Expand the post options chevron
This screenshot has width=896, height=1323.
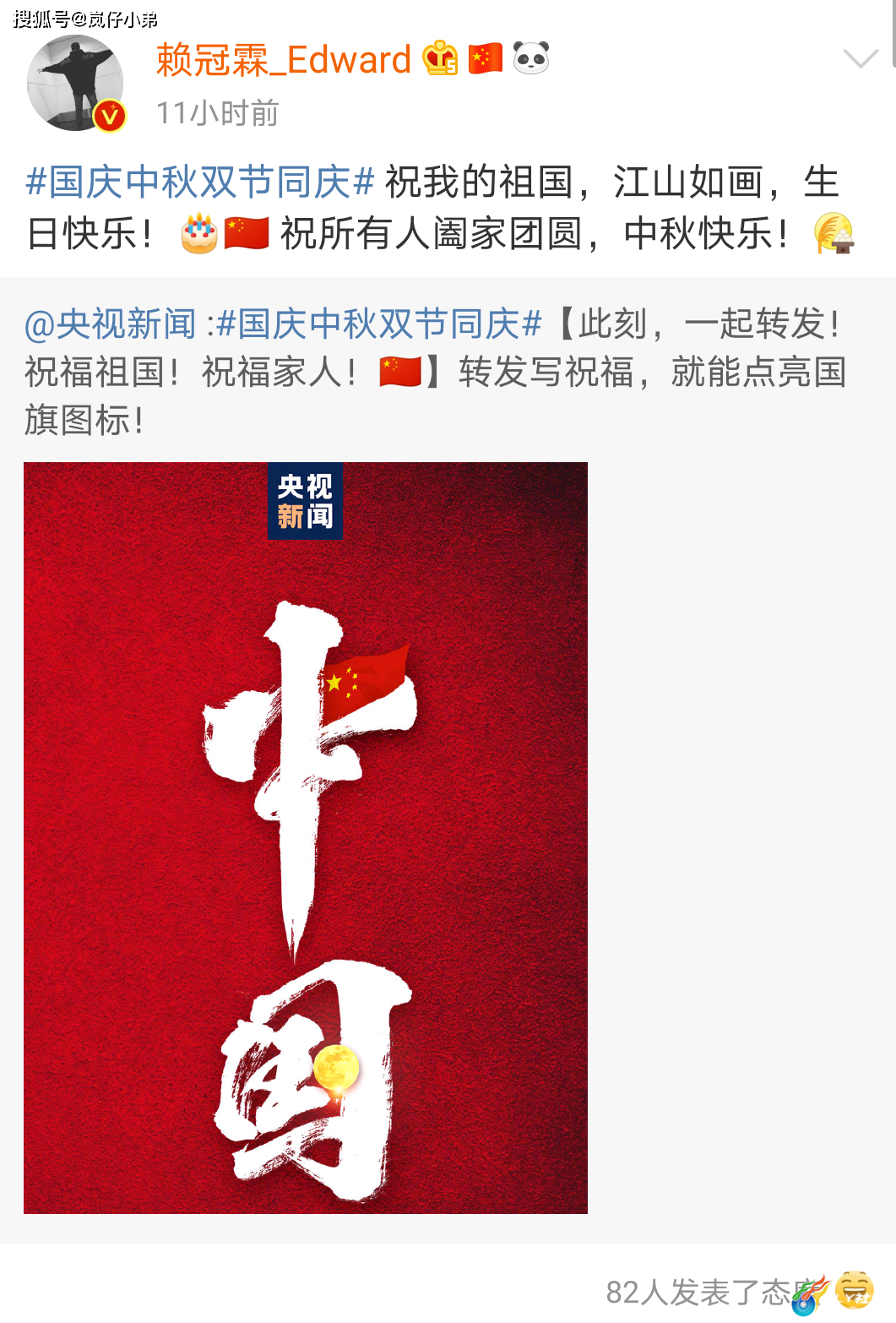[x=861, y=58]
